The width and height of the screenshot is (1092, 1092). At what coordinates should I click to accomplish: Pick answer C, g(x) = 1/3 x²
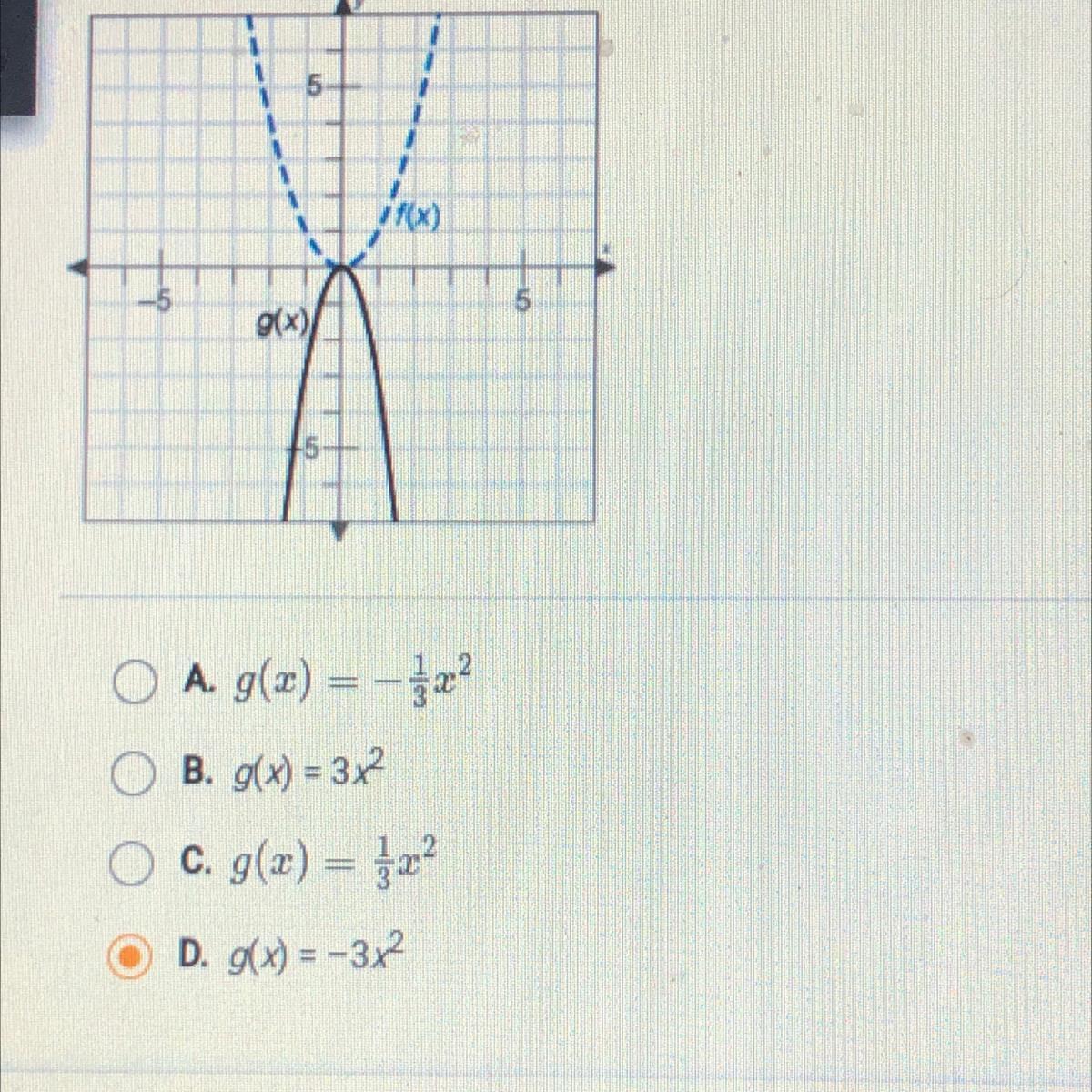(133, 864)
